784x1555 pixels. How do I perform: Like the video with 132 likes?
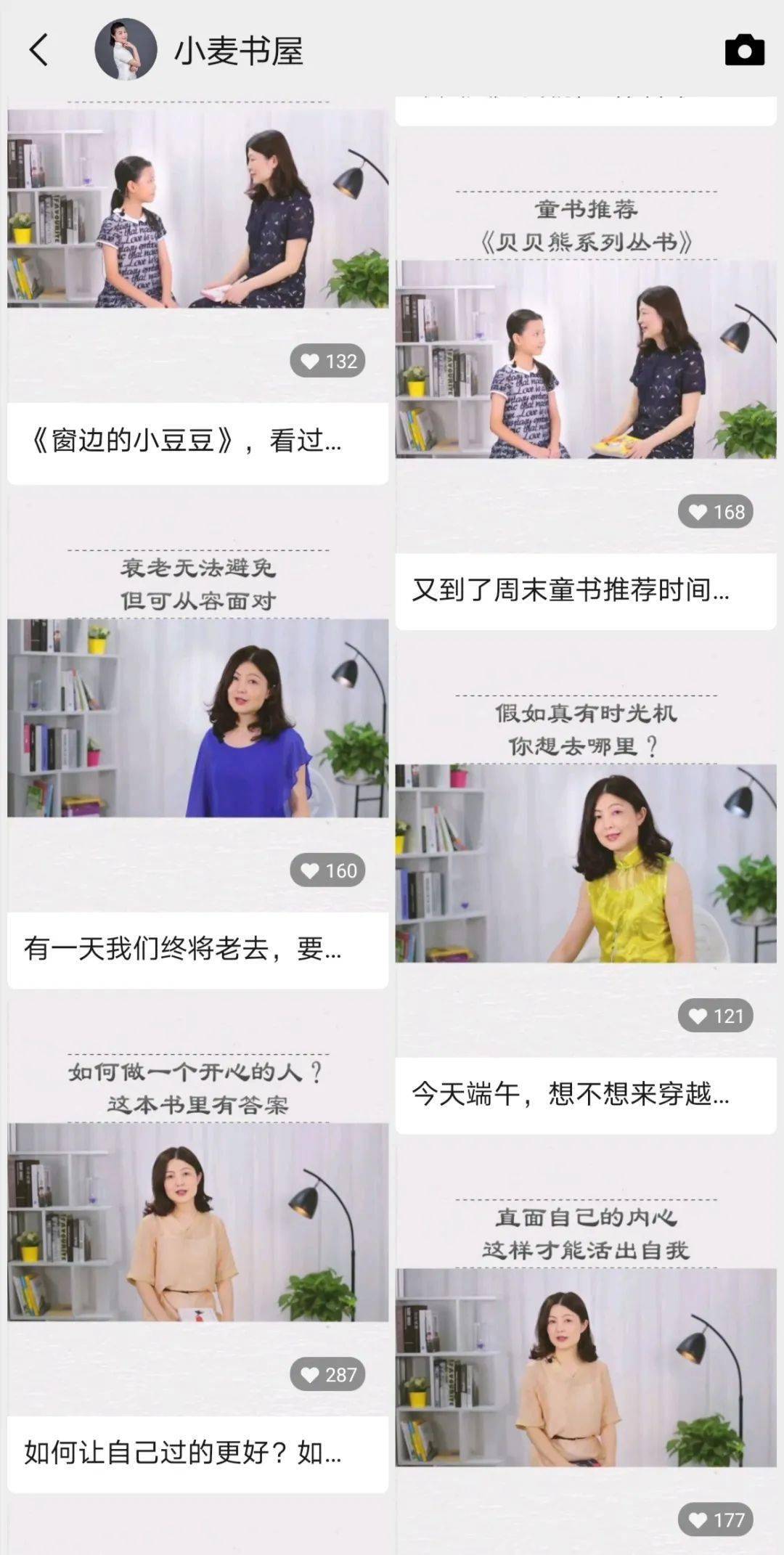pos(327,361)
